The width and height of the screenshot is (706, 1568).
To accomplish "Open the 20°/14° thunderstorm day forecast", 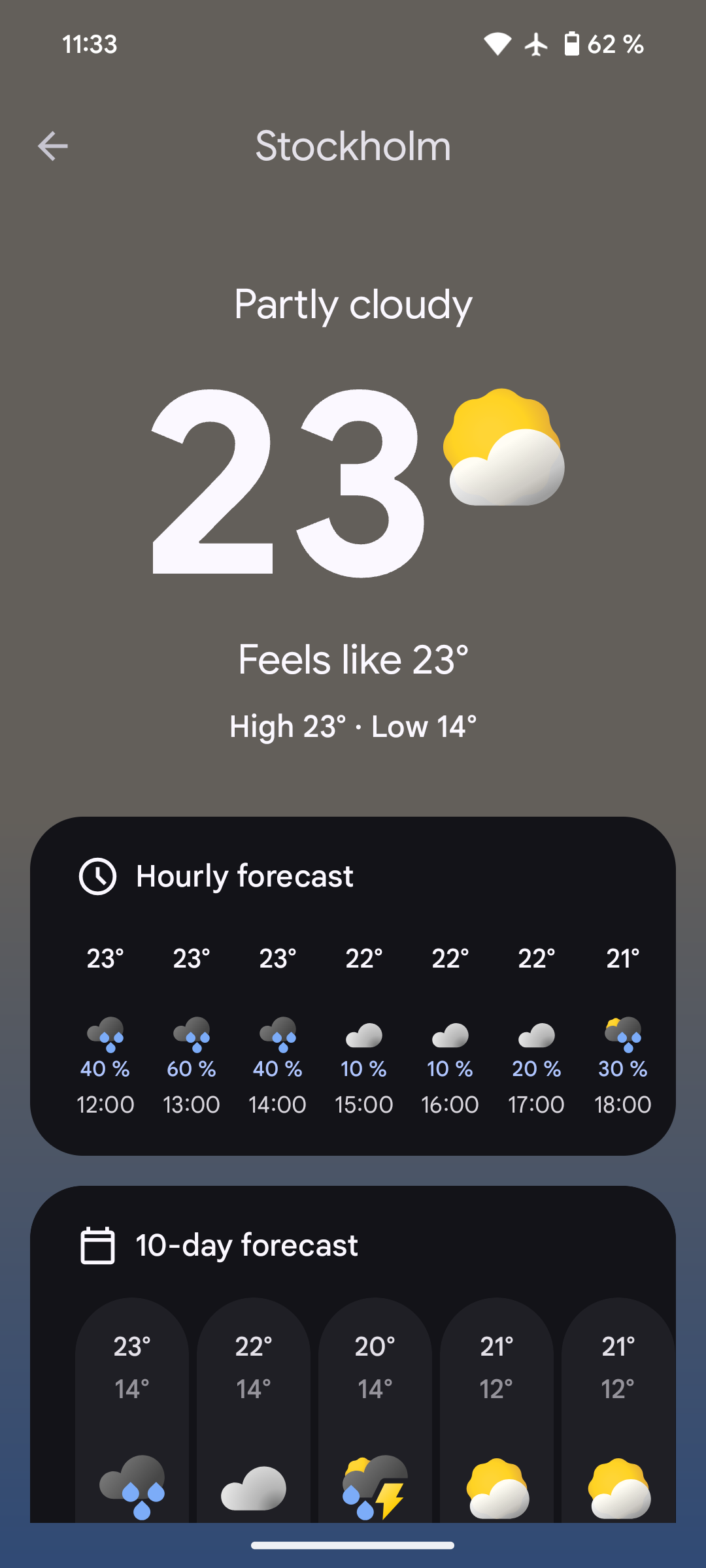I will tap(375, 1410).
